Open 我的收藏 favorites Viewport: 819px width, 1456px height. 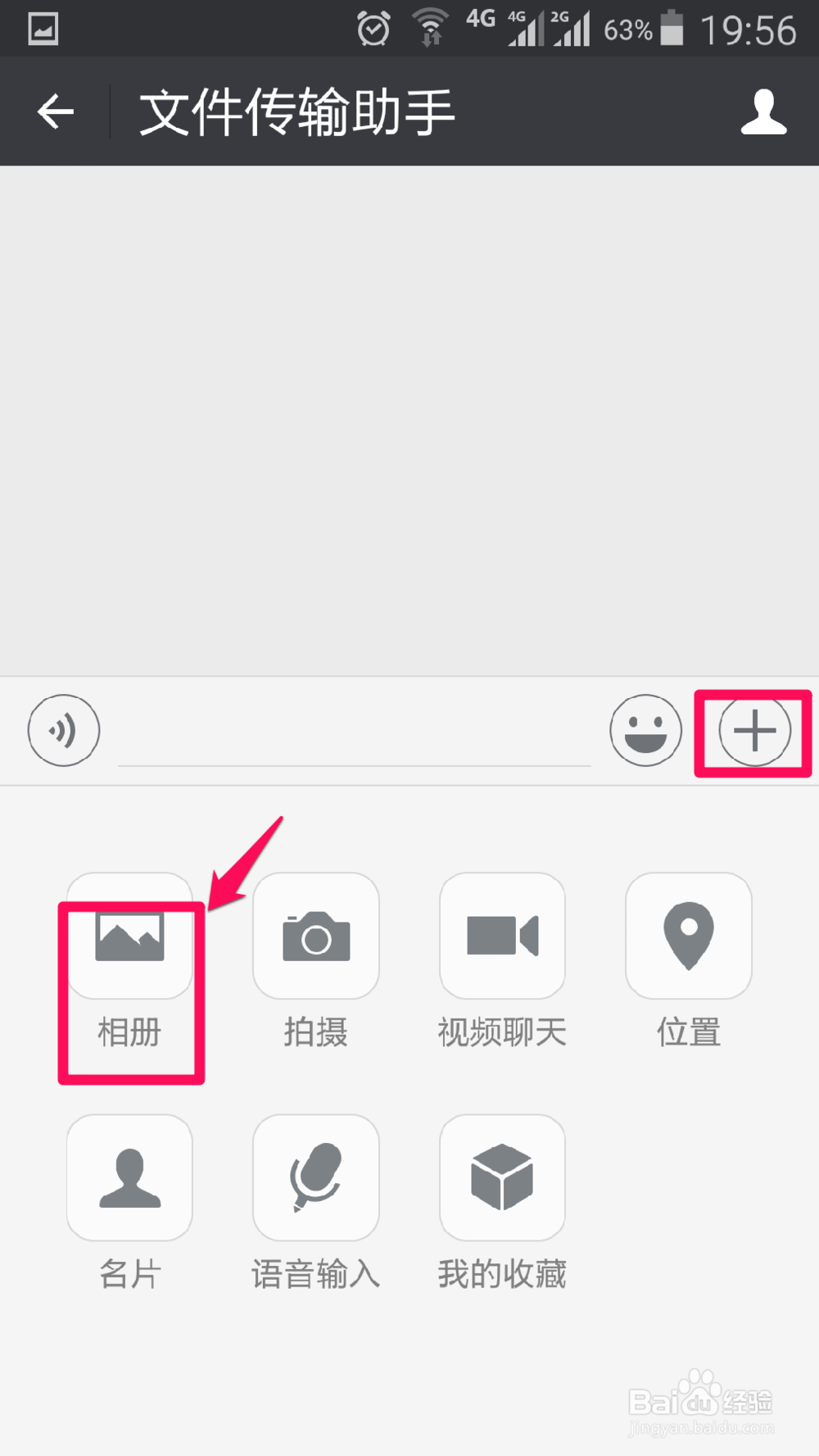click(x=501, y=1177)
